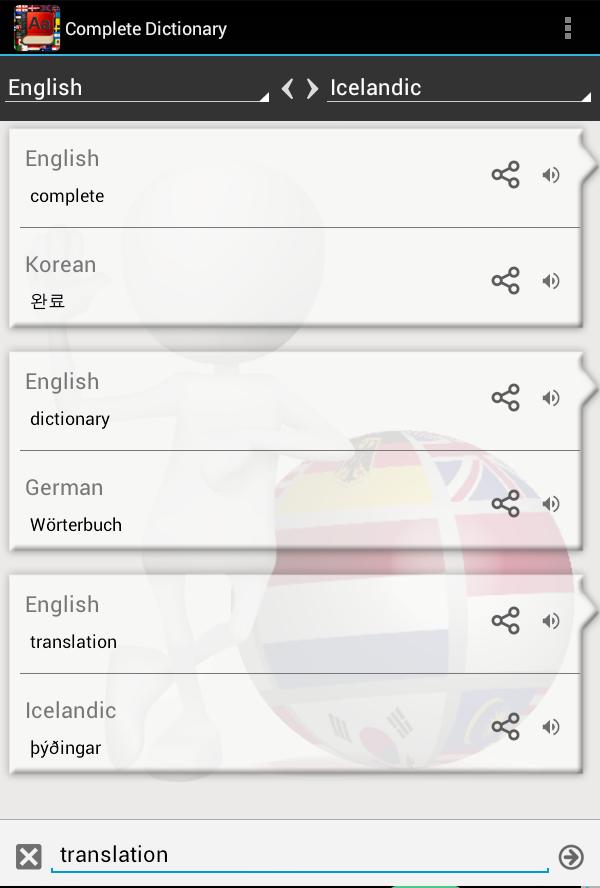Play audio for the English word translation
The image size is (600, 888).
pyautogui.click(x=551, y=621)
